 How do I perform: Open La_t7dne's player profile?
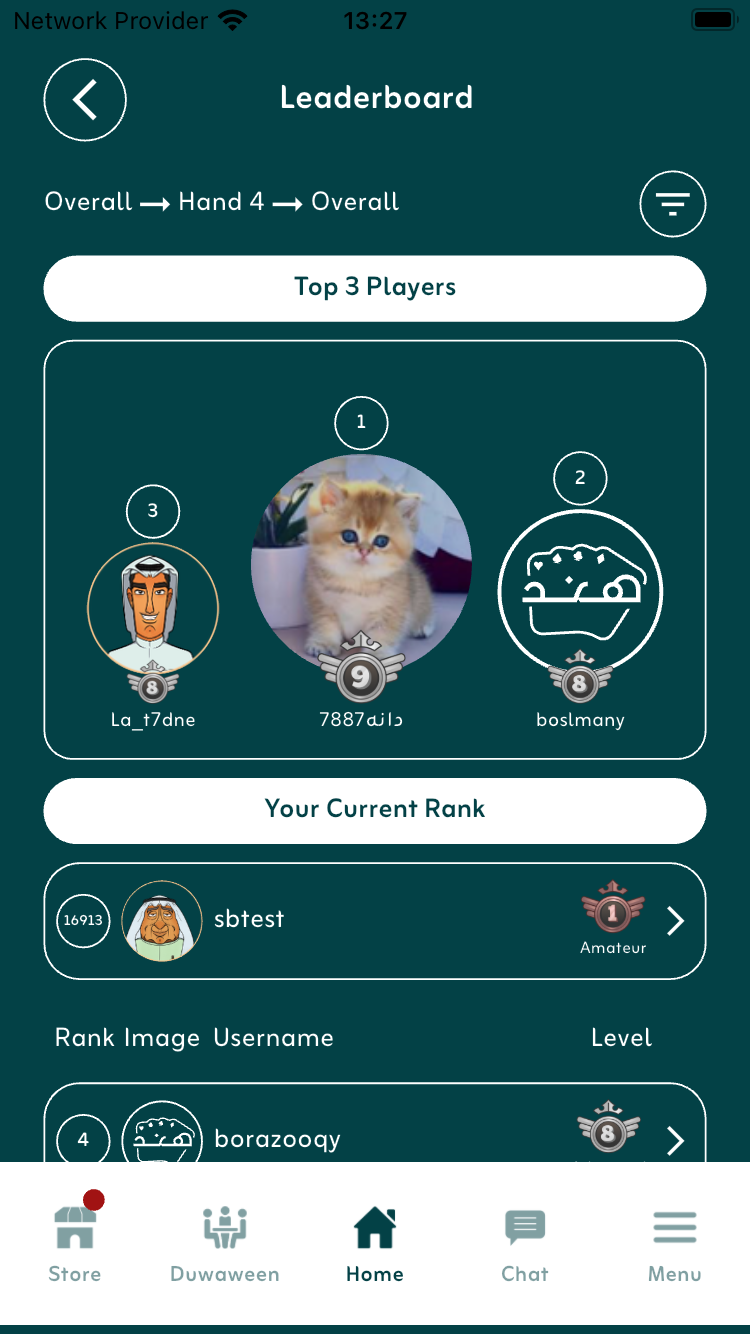pyautogui.click(x=153, y=608)
